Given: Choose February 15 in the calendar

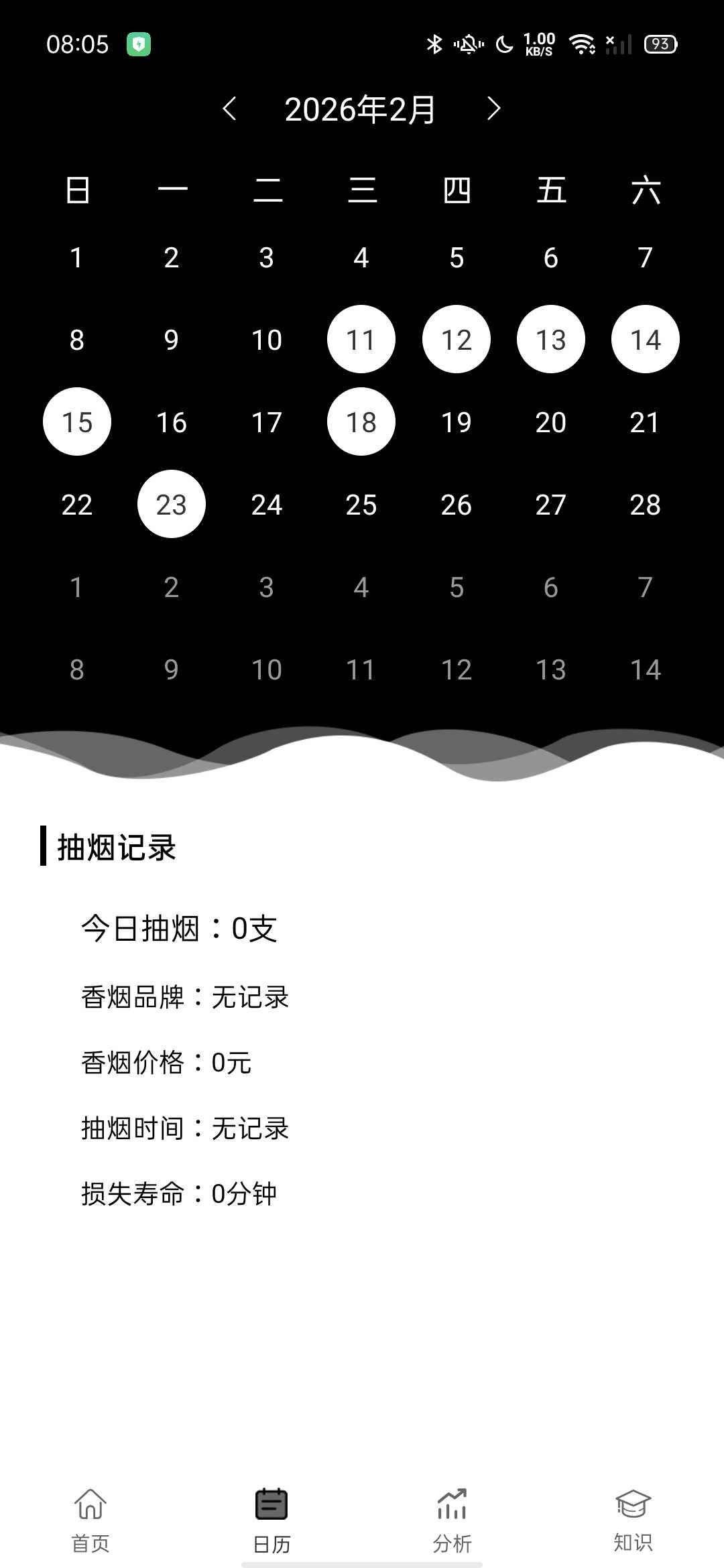Looking at the screenshot, I should [x=77, y=422].
